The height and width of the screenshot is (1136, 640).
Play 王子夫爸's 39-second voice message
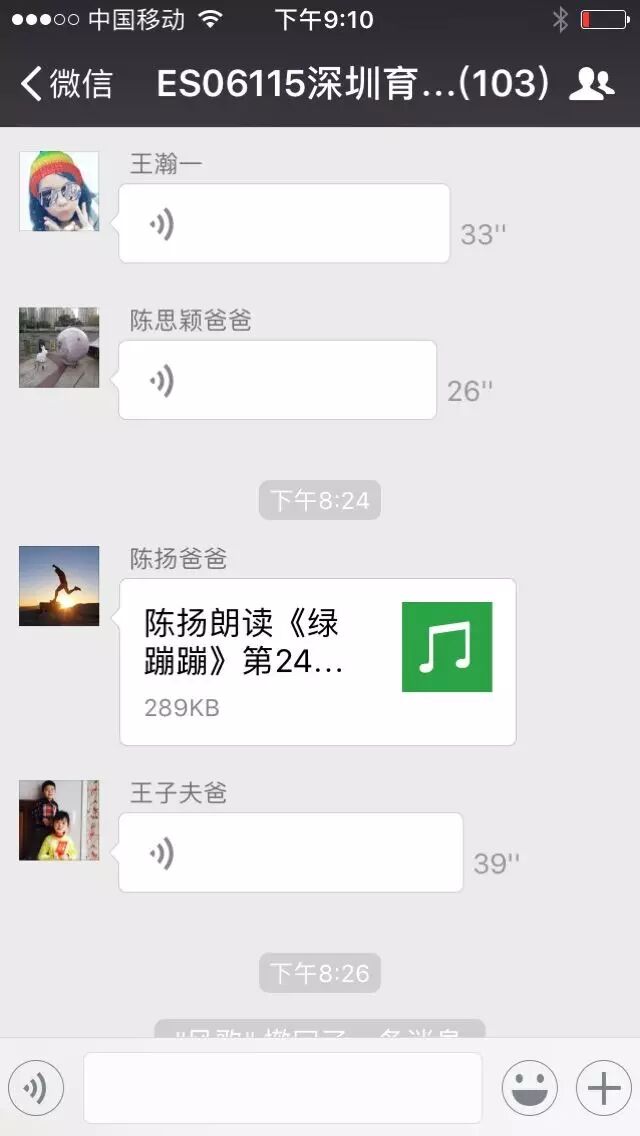(290, 852)
